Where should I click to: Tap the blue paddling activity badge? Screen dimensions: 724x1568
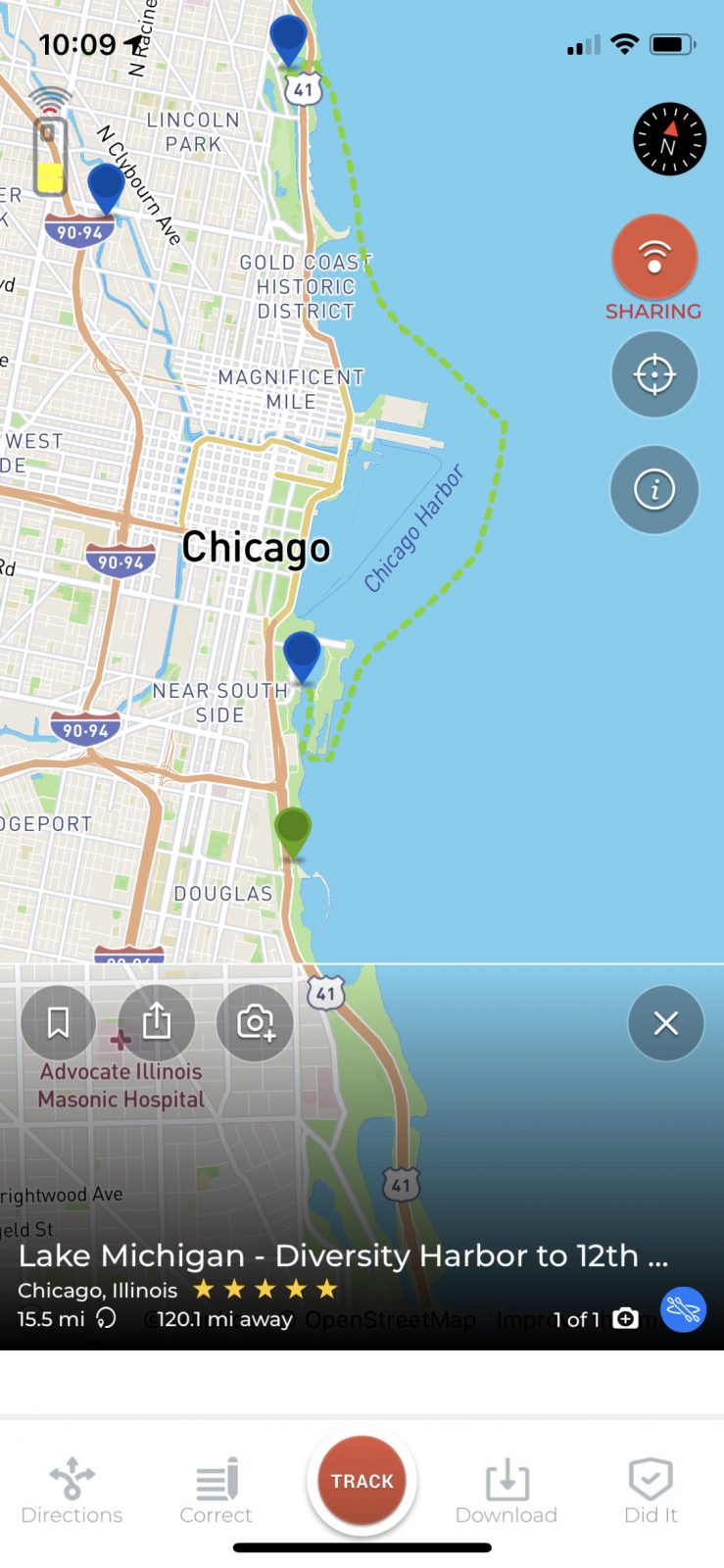tap(683, 1309)
